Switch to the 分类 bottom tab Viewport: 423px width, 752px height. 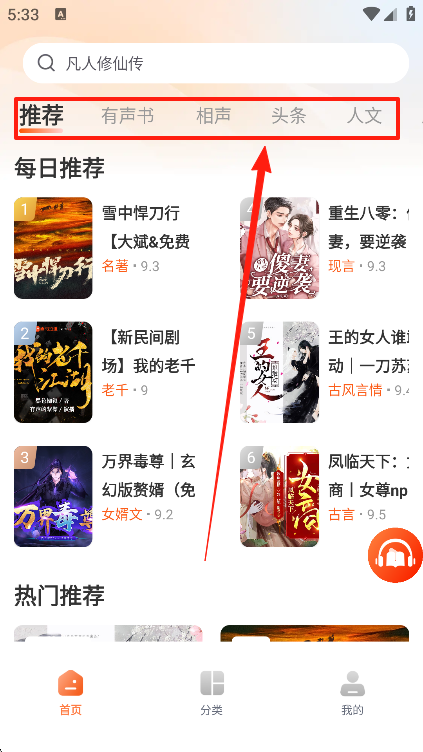pos(212,693)
